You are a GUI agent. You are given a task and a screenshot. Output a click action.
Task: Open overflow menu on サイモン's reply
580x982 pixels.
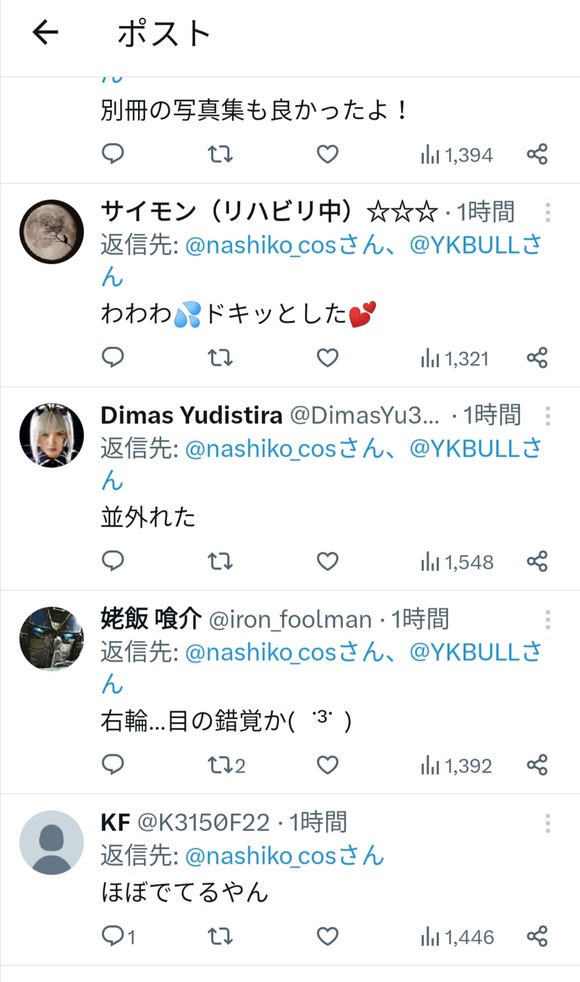pos(547,212)
